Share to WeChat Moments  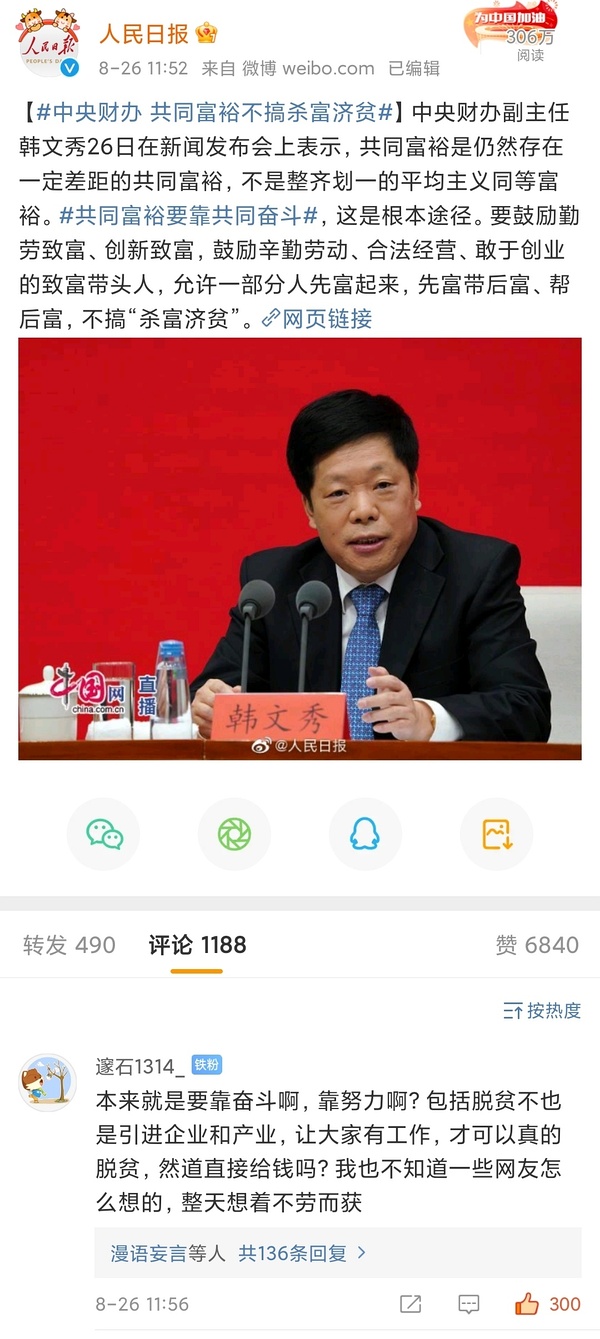click(x=234, y=834)
